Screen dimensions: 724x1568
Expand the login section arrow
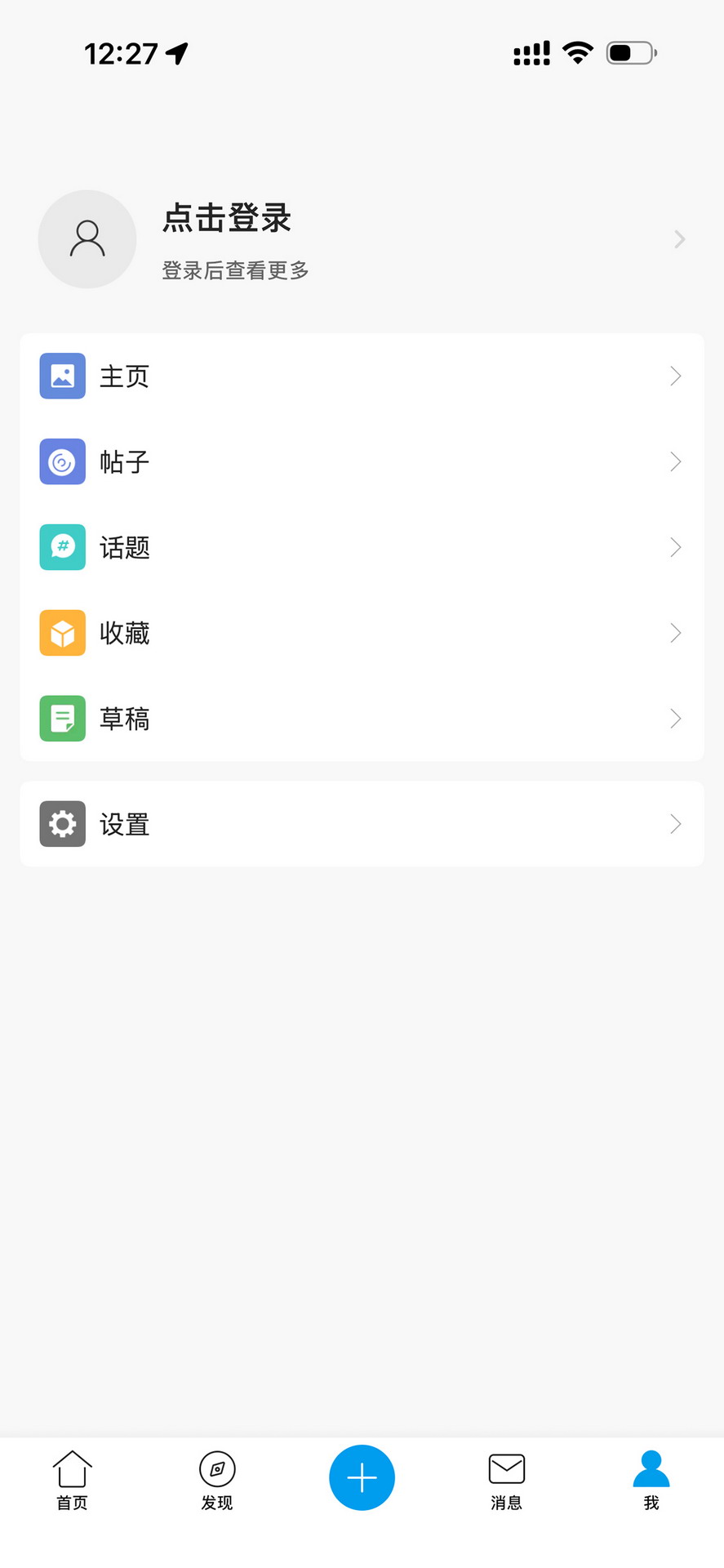click(x=678, y=239)
